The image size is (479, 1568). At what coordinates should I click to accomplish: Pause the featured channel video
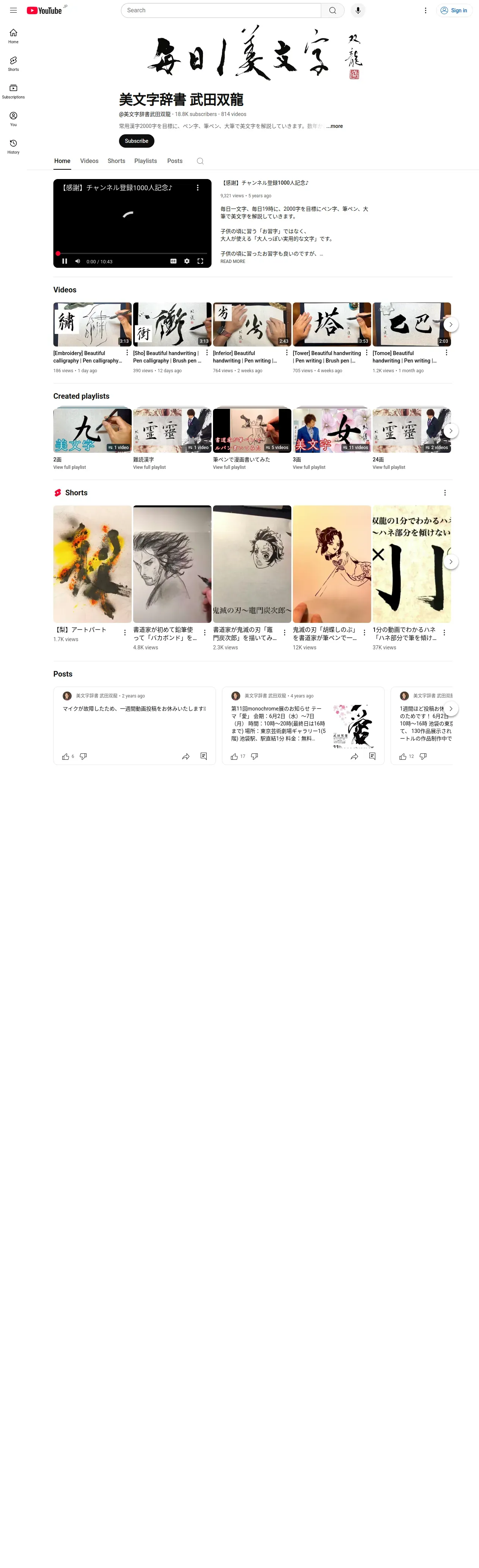click(65, 261)
